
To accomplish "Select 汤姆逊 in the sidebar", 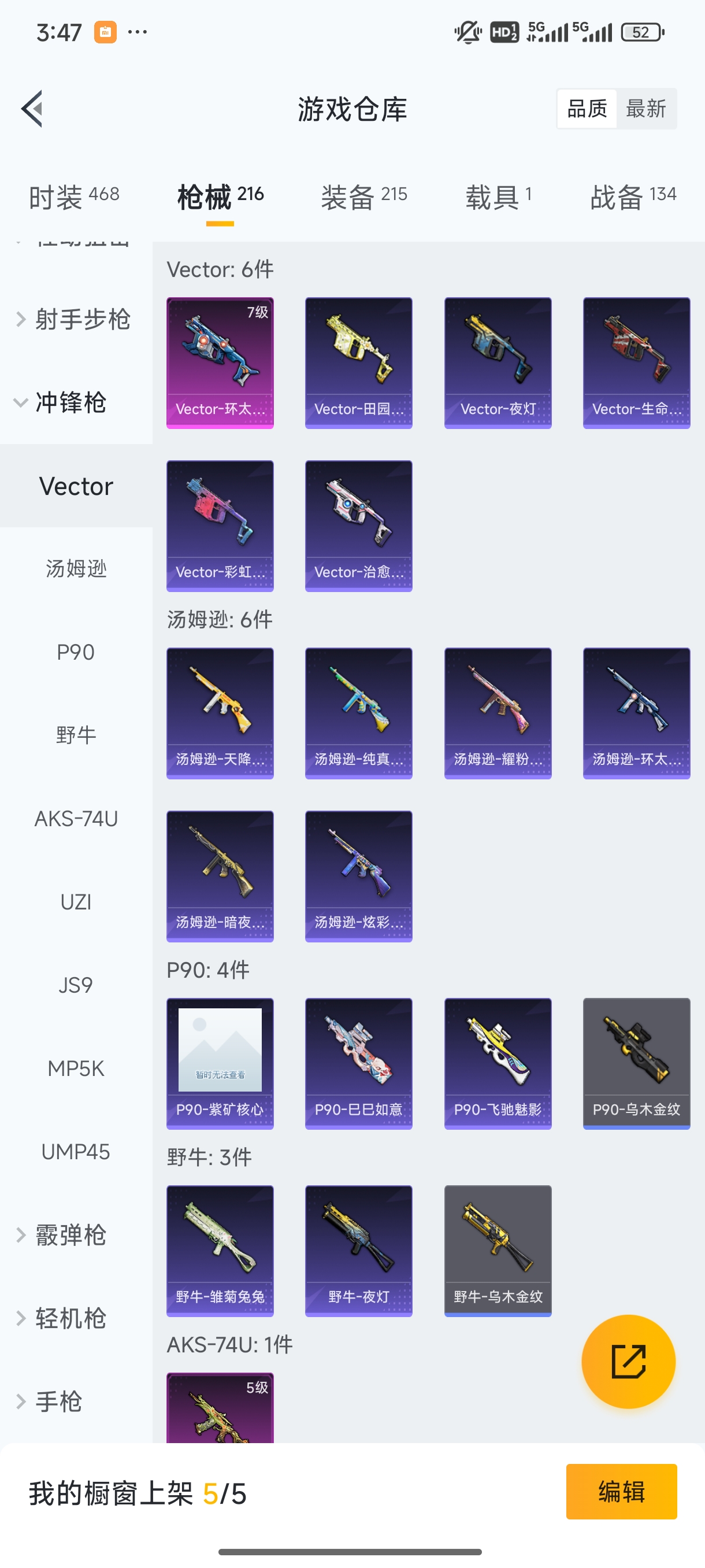I will pos(76,568).
